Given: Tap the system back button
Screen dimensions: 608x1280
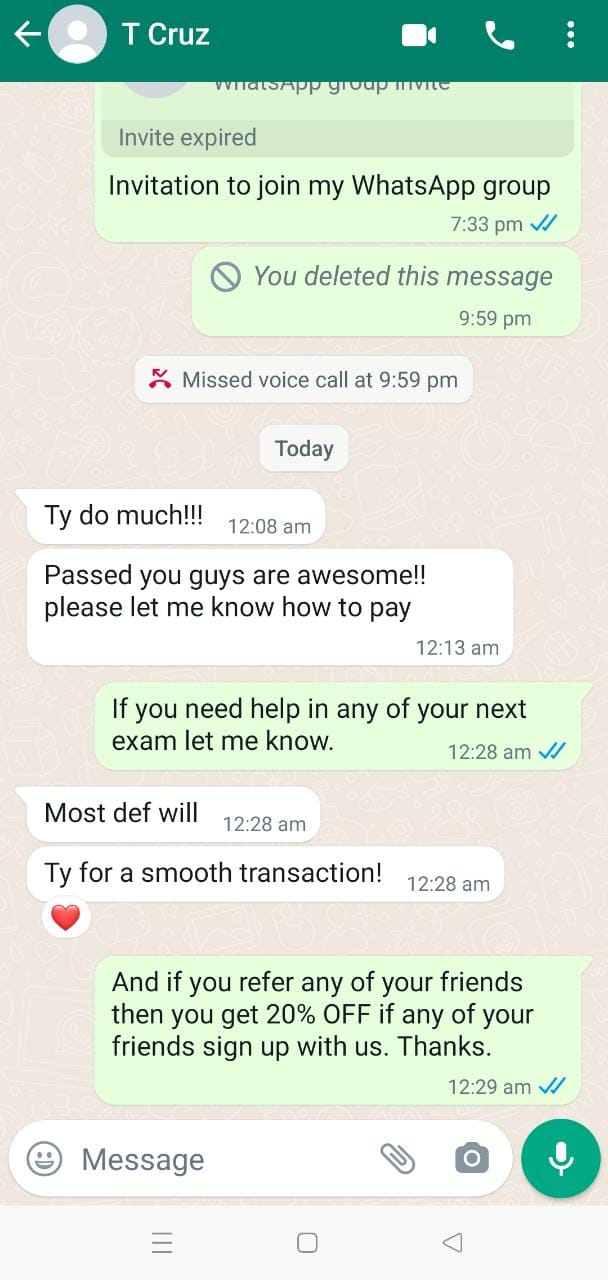Looking at the screenshot, I should point(452,1243).
